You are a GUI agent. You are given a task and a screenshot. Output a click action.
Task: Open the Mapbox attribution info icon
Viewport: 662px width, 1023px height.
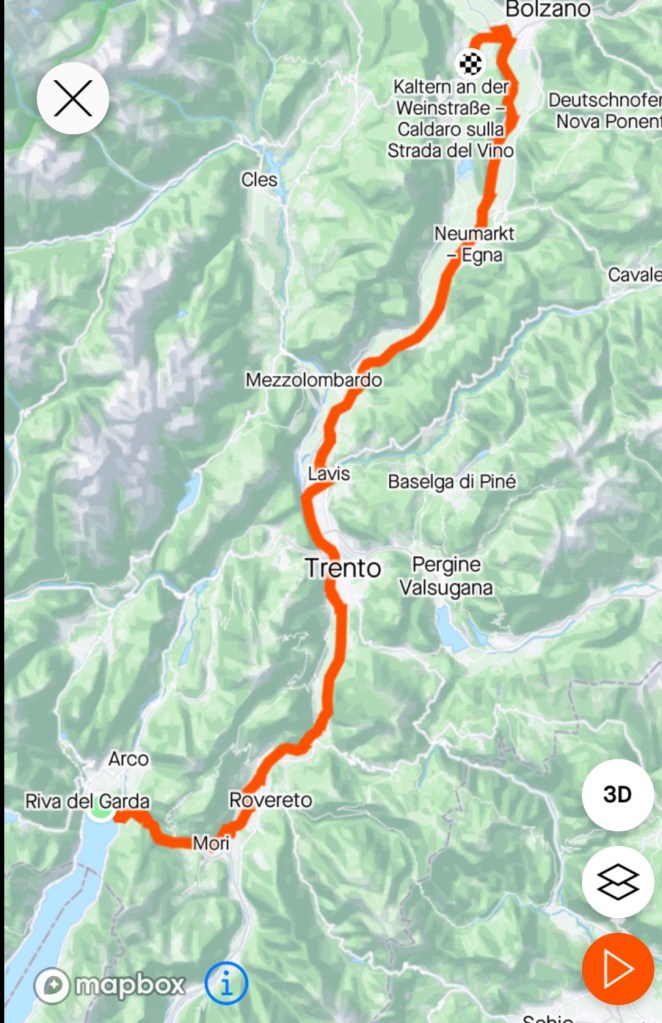(x=226, y=984)
